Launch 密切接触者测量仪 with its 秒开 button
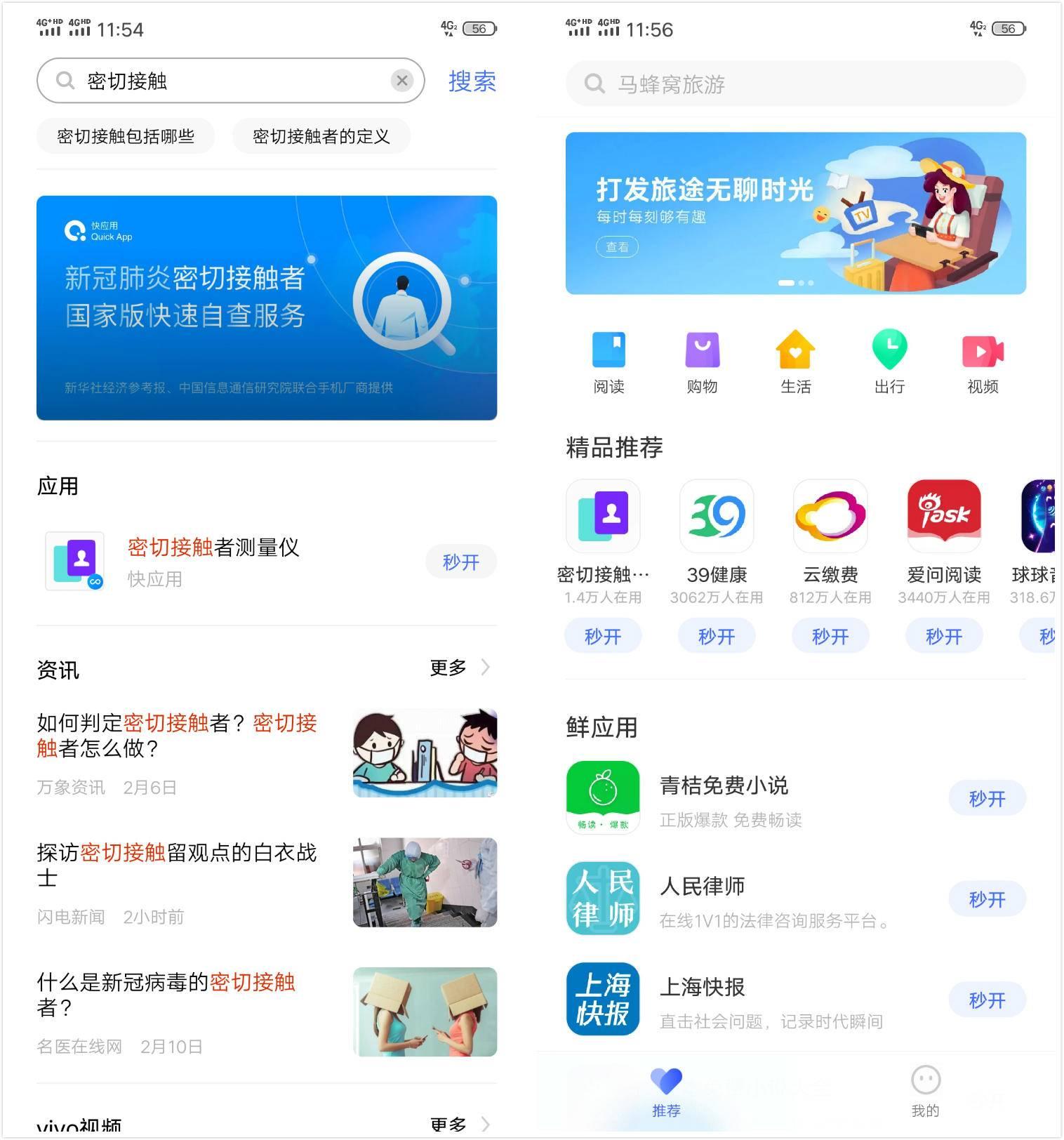Image resolution: width=1064 pixels, height=1140 pixels. [x=460, y=562]
